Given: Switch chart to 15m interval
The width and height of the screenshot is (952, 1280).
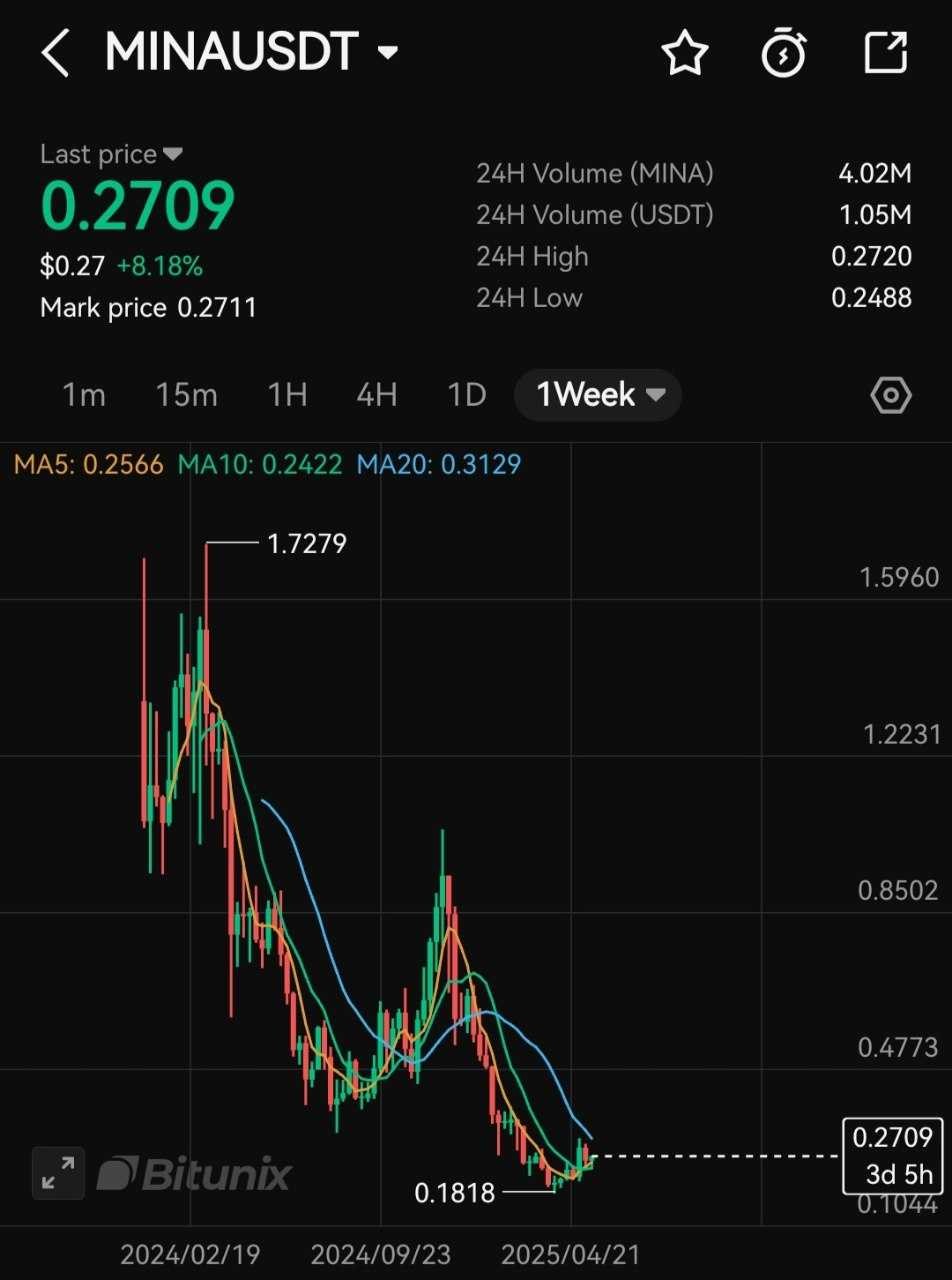Looking at the screenshot, I should coord(186,395).
